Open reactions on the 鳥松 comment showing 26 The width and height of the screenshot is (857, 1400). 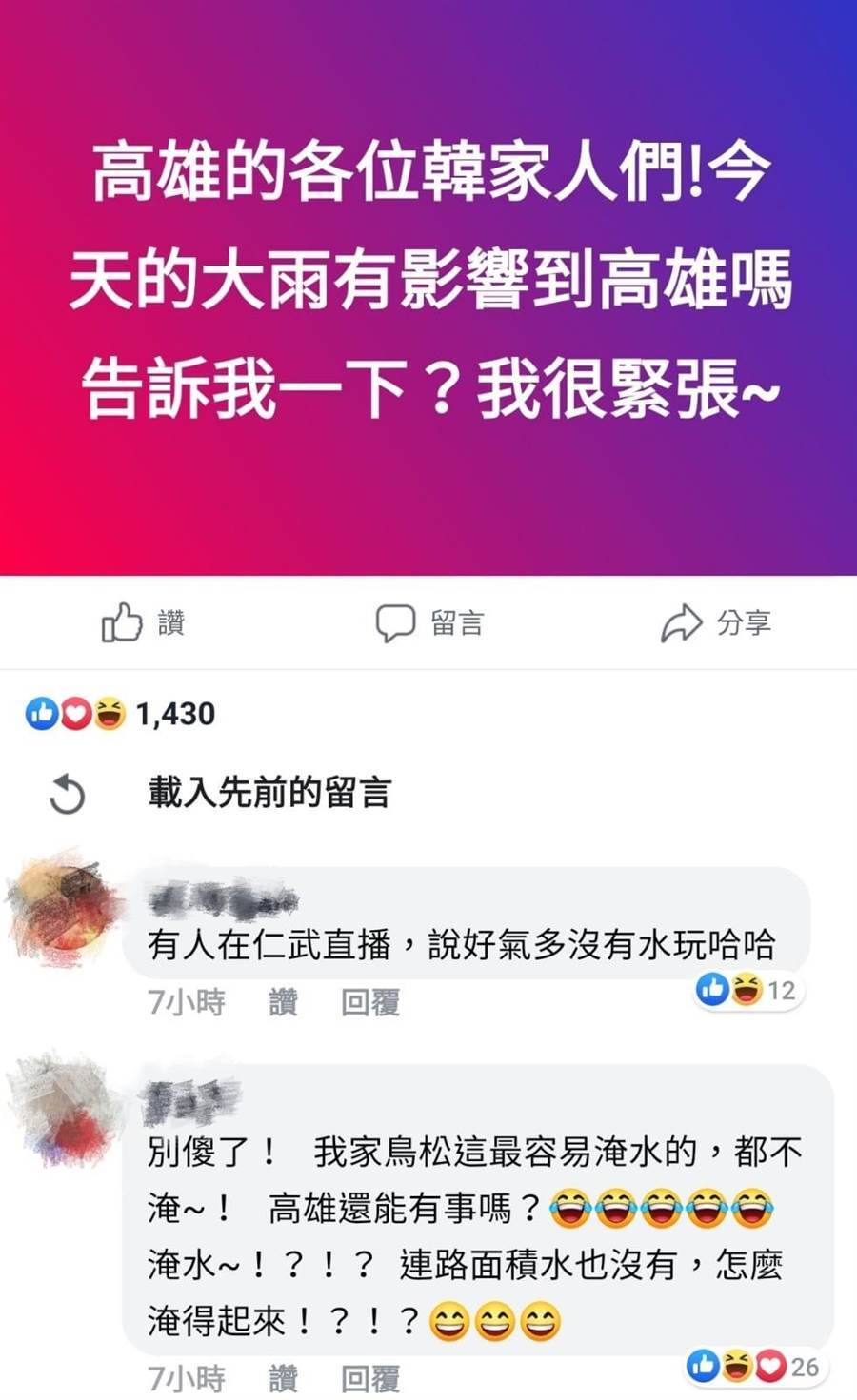click(x=755, y=1367)
